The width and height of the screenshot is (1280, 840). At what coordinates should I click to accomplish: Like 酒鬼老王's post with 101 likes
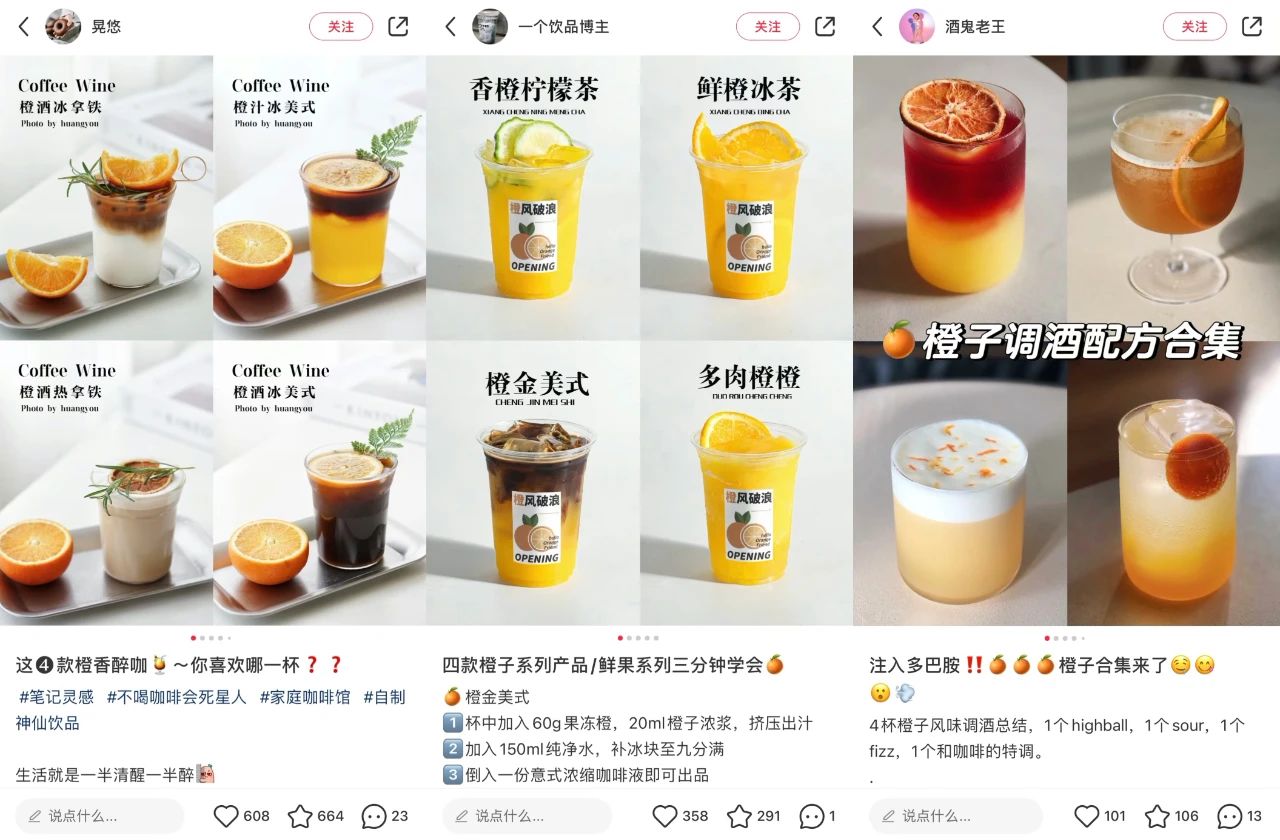(1087, 816)
